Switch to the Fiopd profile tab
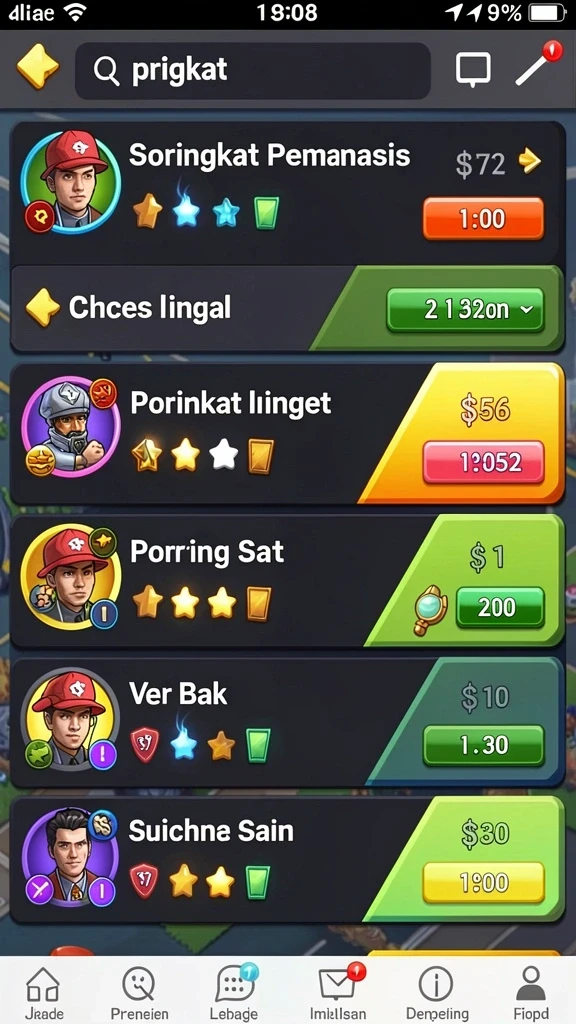Image resolution: width=576 pixels, height=1024 pixels. click(x=530, y=993)
